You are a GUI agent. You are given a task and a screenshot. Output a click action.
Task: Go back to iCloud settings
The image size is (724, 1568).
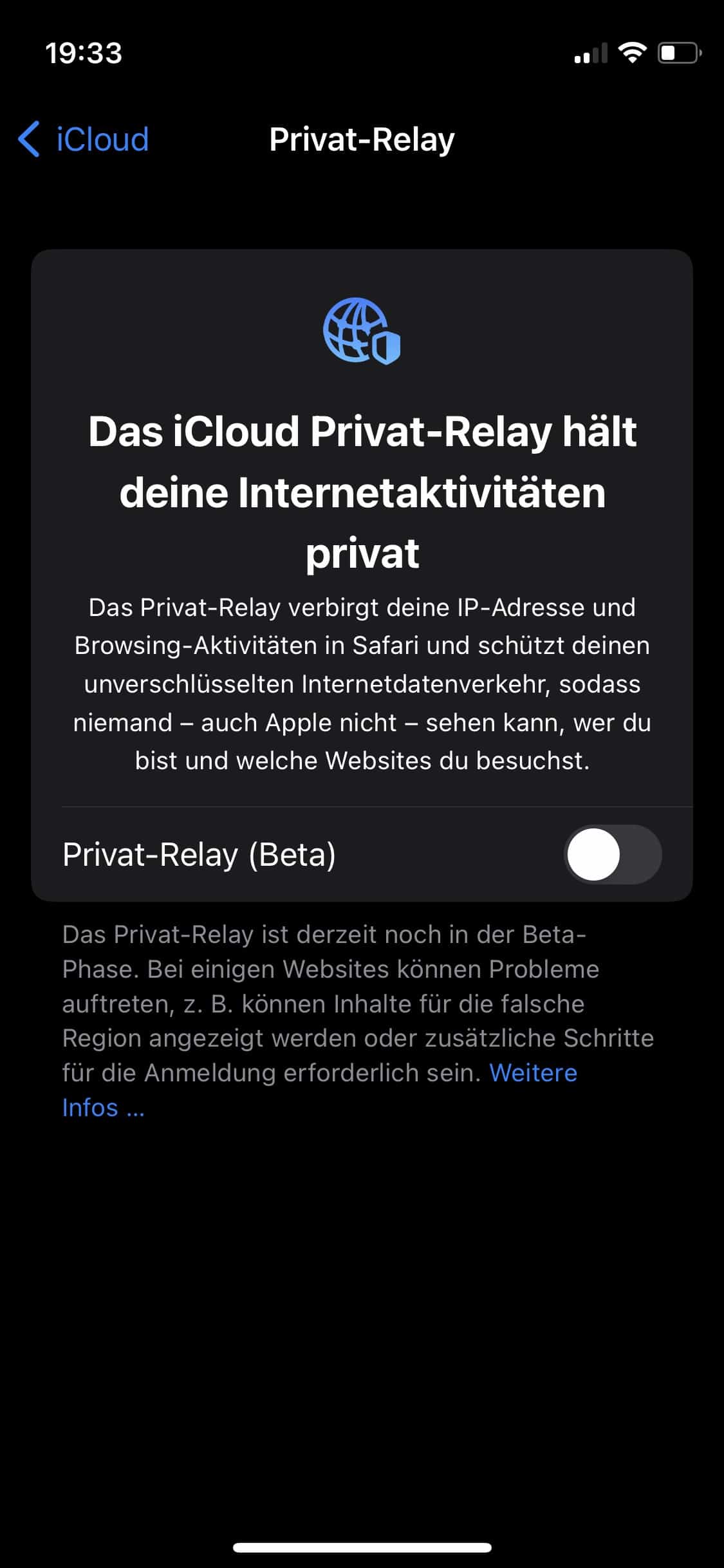click(x=84, y=139)
